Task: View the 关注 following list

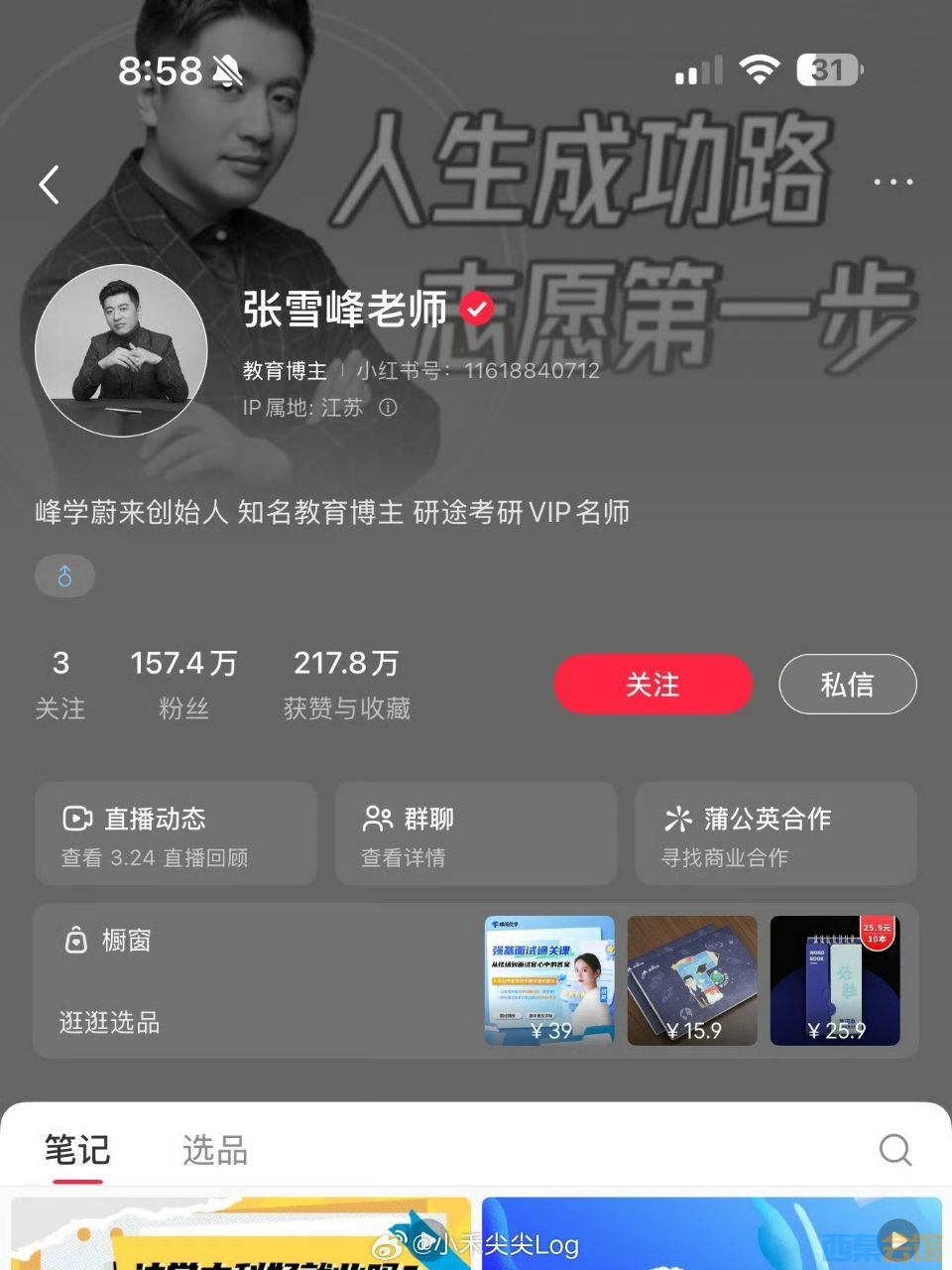Action: (60, 685)
